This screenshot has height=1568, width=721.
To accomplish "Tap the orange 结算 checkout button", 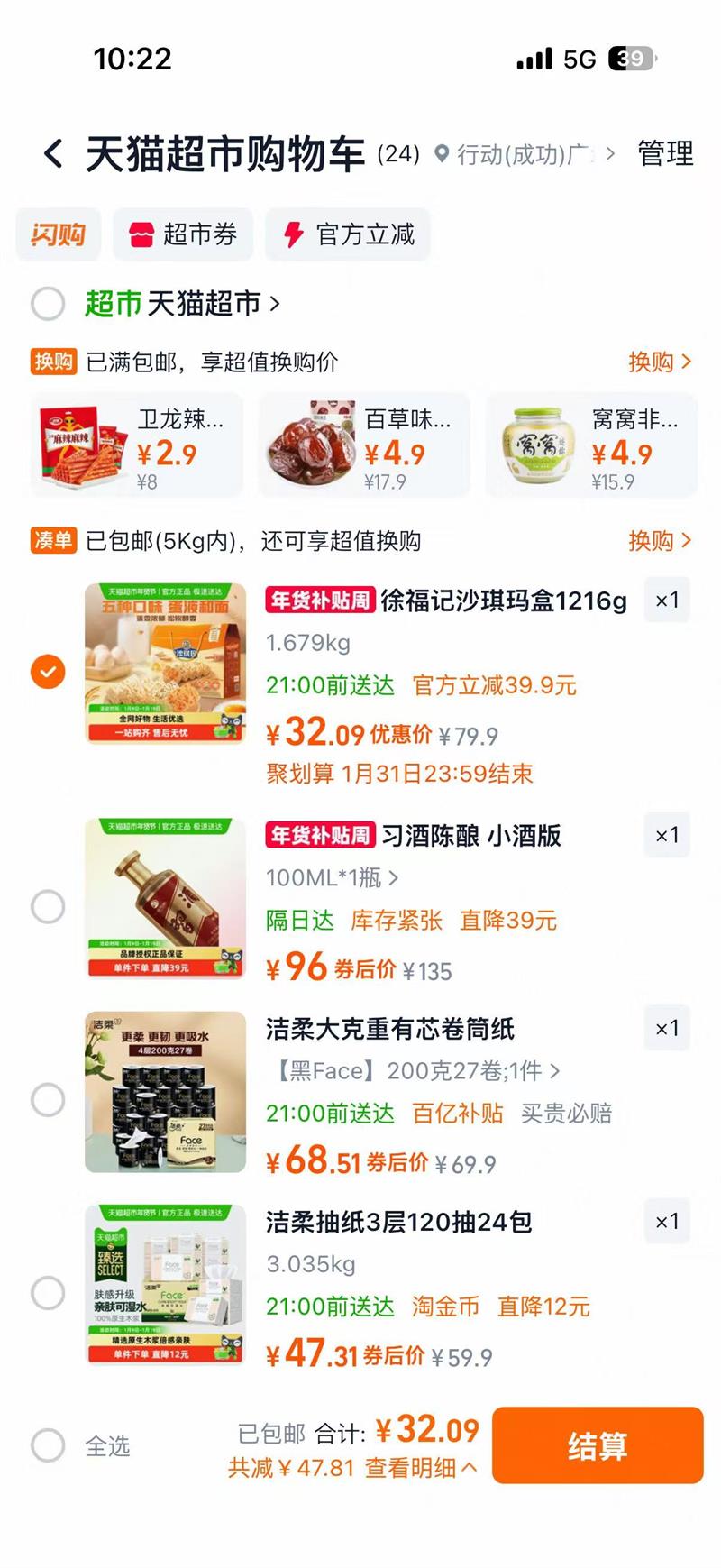I will point(598,1444).
